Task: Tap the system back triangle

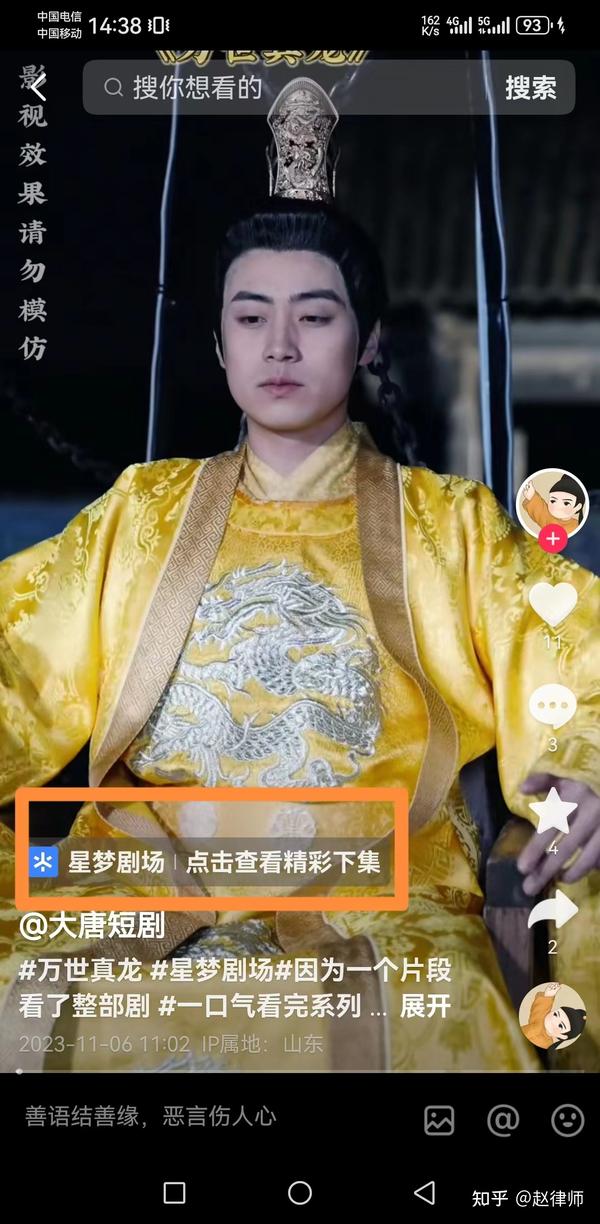Action: tap(425, 1192)
